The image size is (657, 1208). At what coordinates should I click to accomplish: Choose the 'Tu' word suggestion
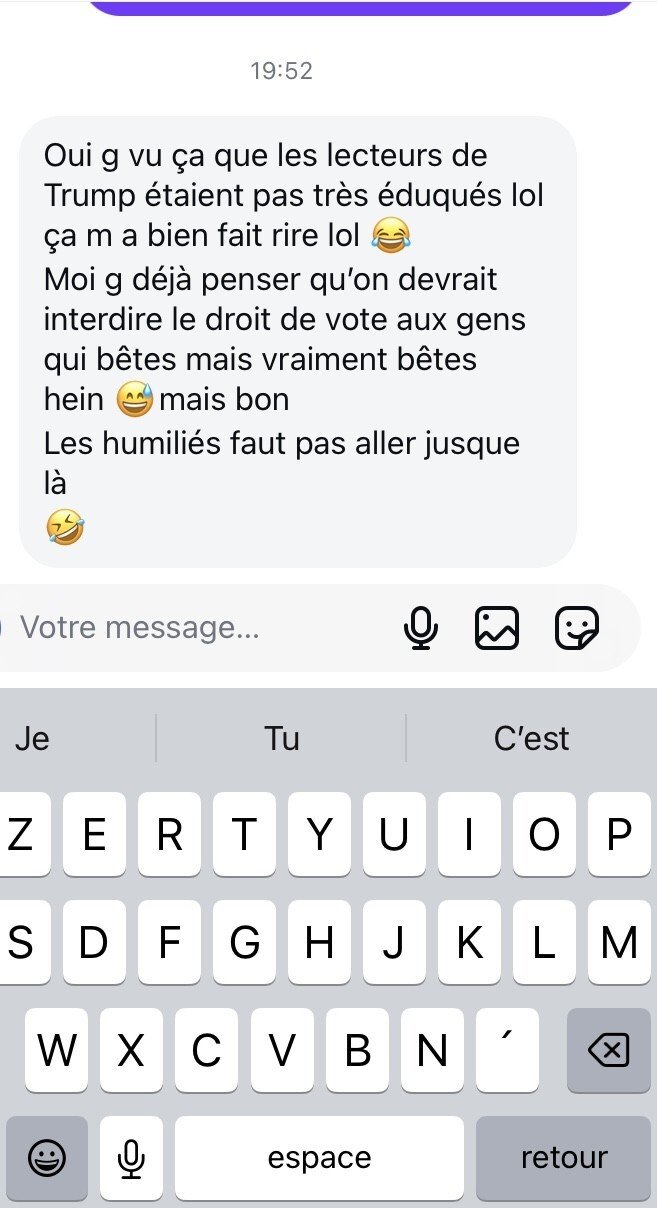[282, 738]
